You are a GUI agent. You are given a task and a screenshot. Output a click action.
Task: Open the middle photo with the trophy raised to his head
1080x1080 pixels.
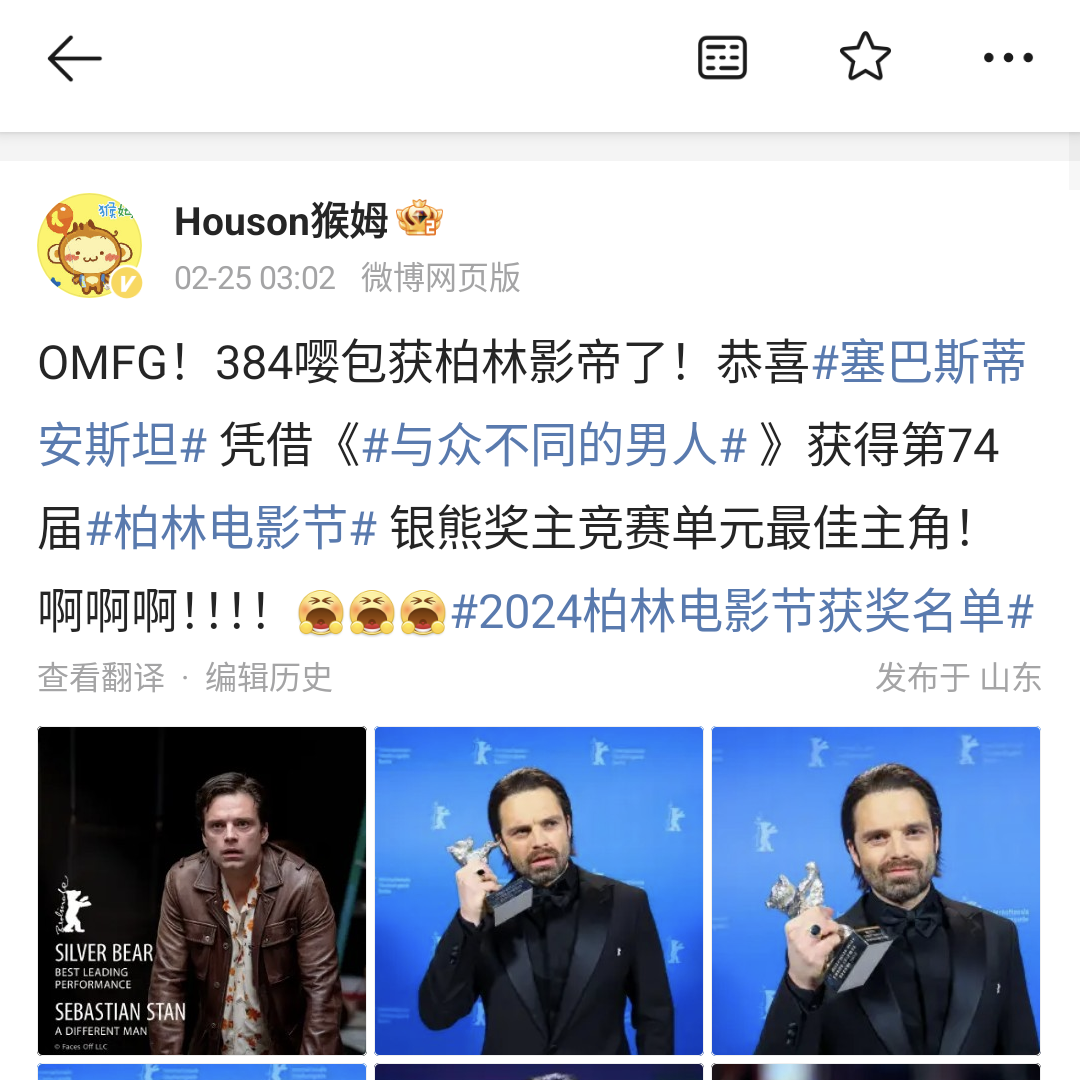[539, 890]
